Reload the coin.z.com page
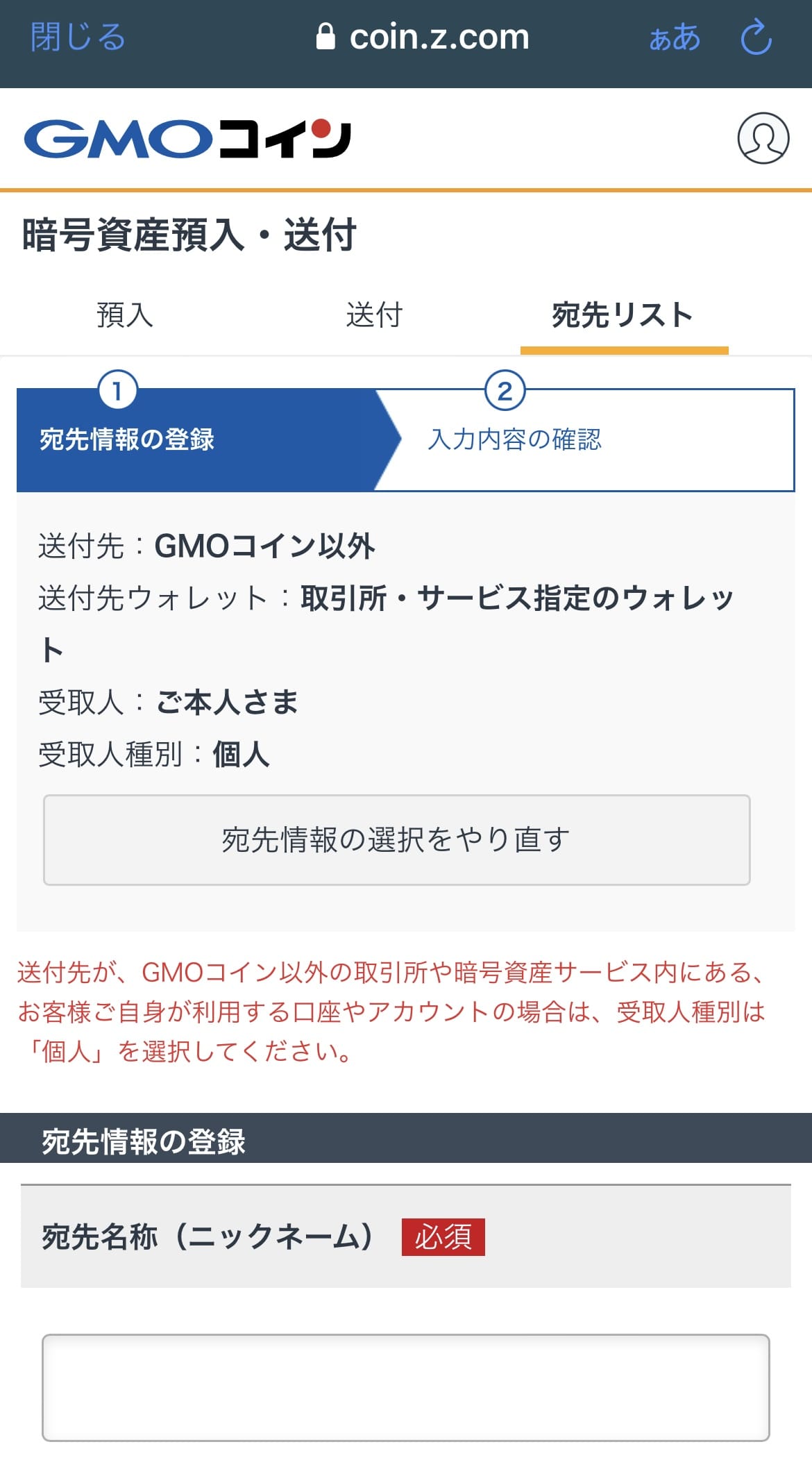The height and width of the screenshot is (1467, 812). (x=756, y=37)
